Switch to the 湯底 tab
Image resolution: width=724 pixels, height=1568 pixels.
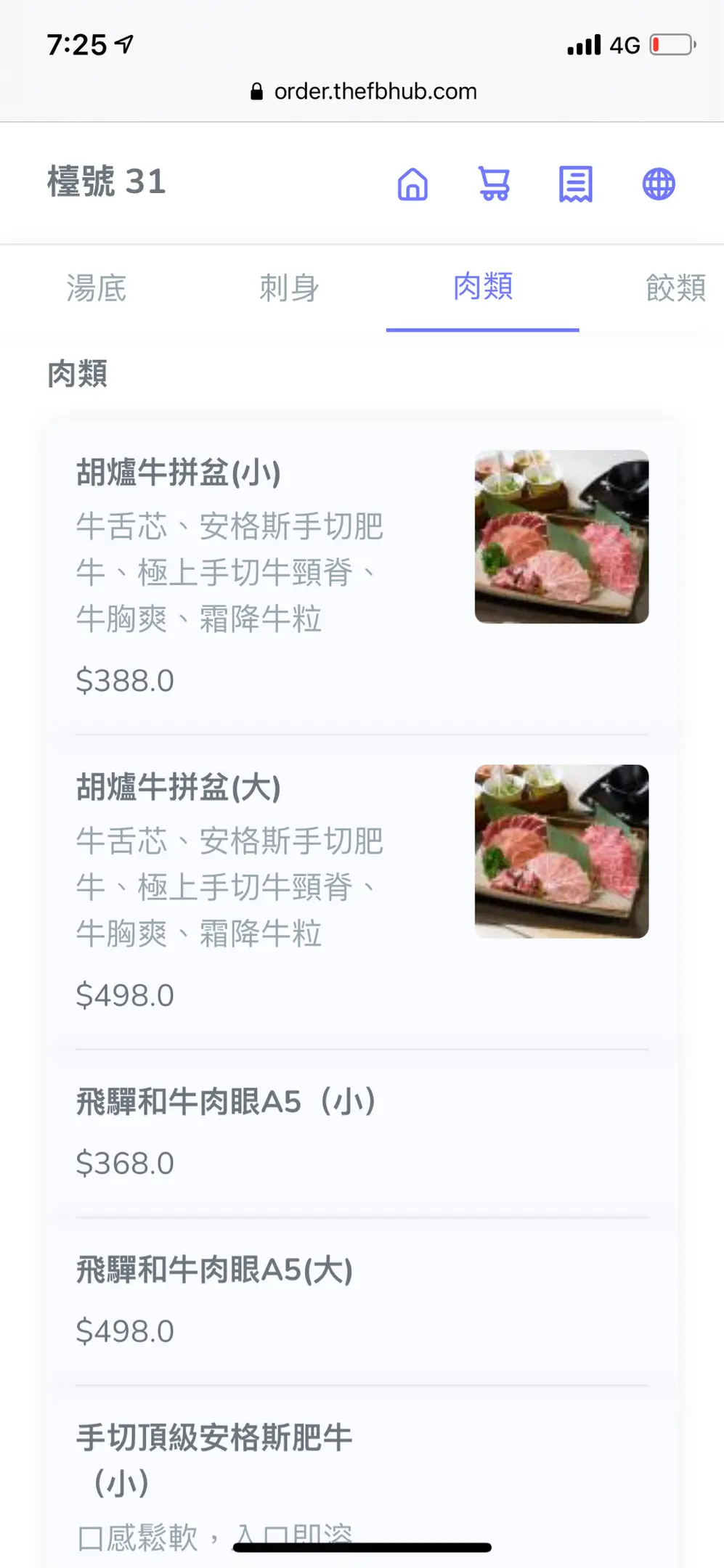pos(97,288)
